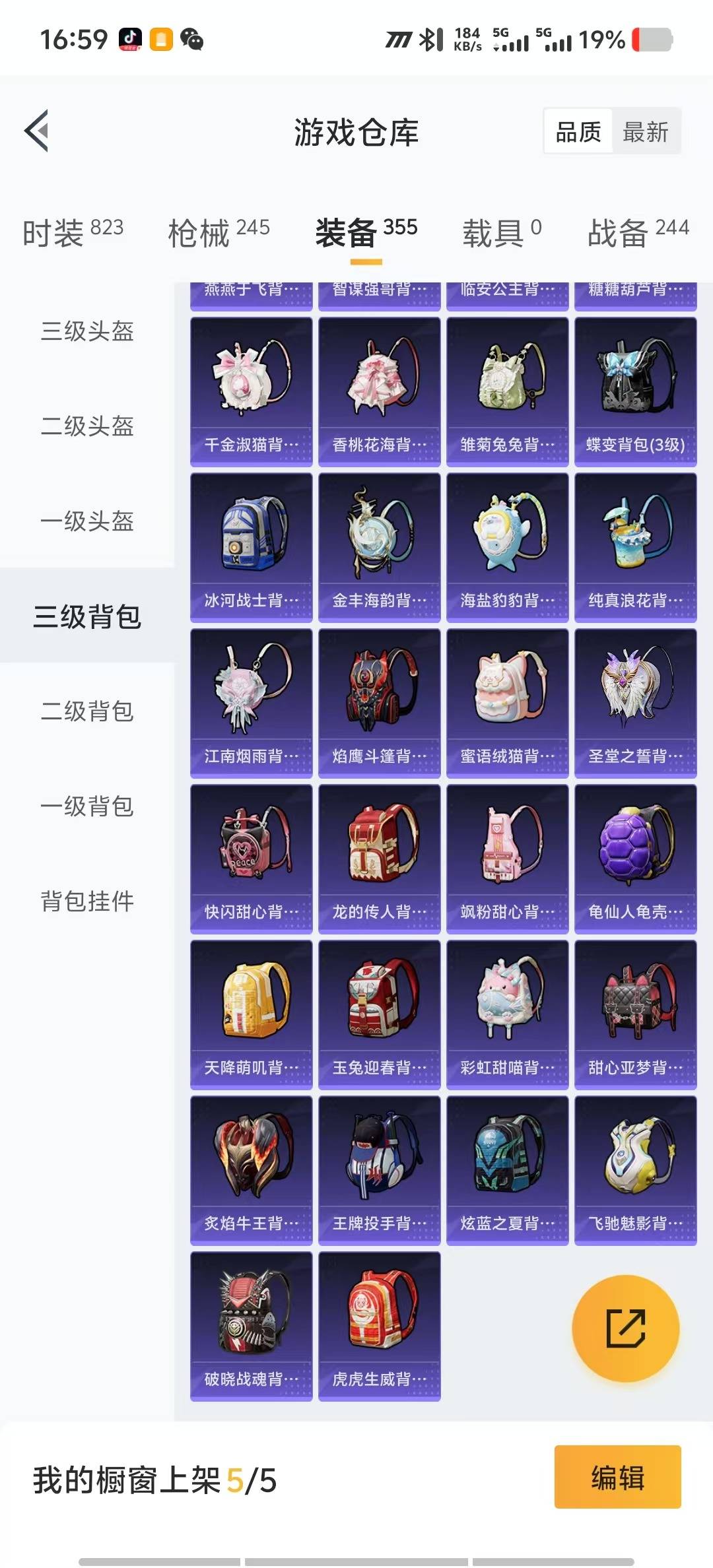Open the 圣堂之誓 backpack
The width and height of the screenshot is (713, 1568).
tap(635, 703)
